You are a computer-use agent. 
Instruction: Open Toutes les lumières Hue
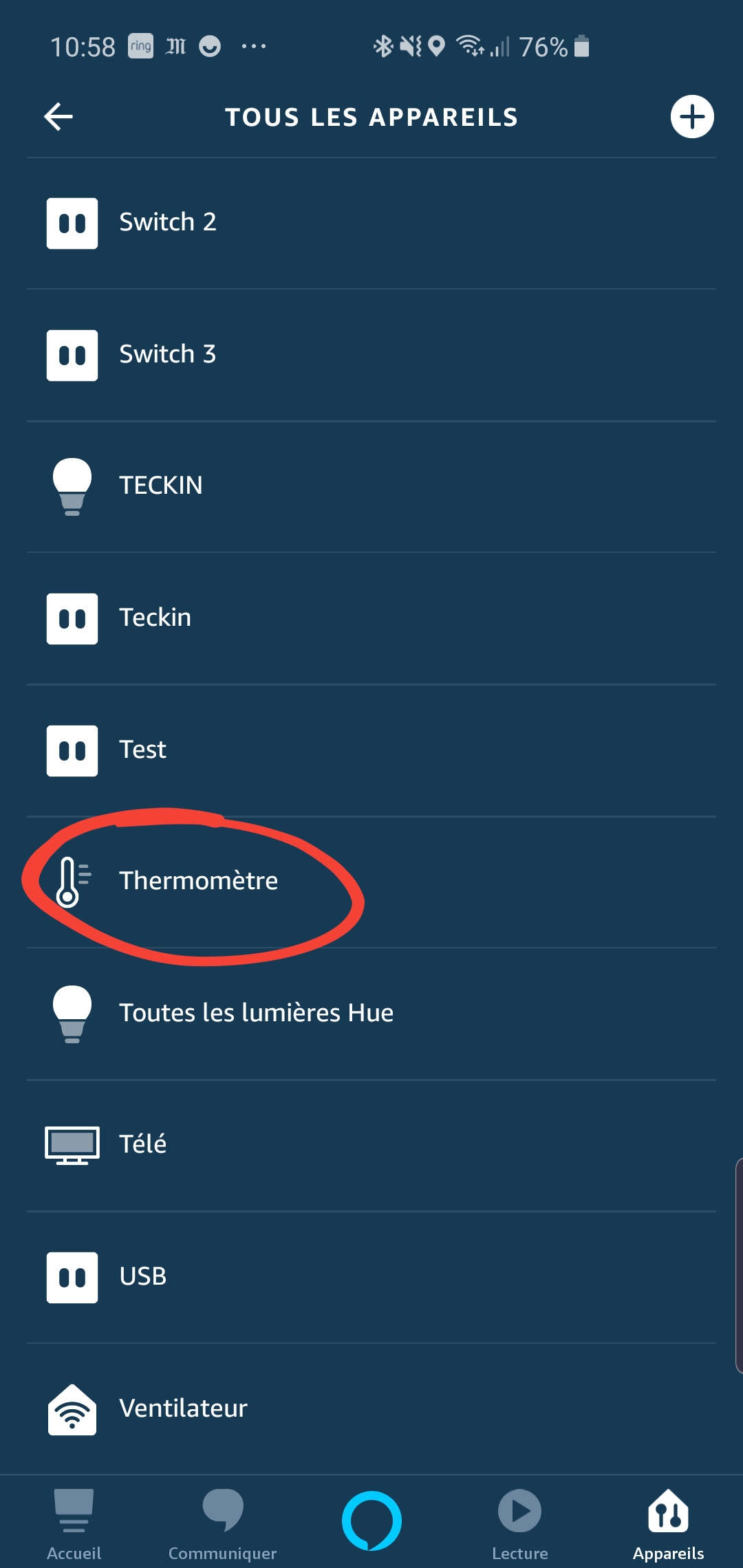[371, 1014]
